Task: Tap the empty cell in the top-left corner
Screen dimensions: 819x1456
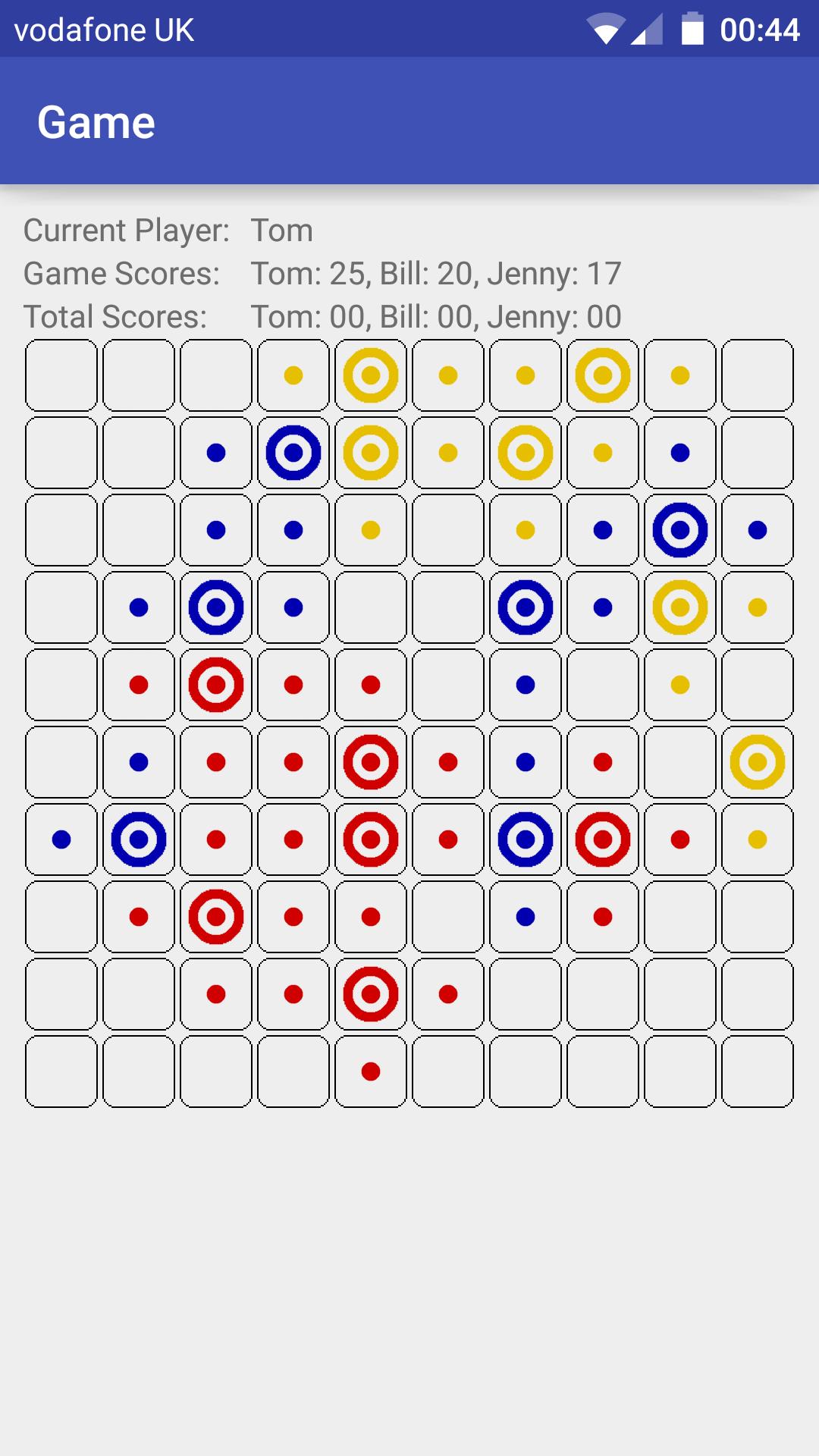Action: pos(61,375)
